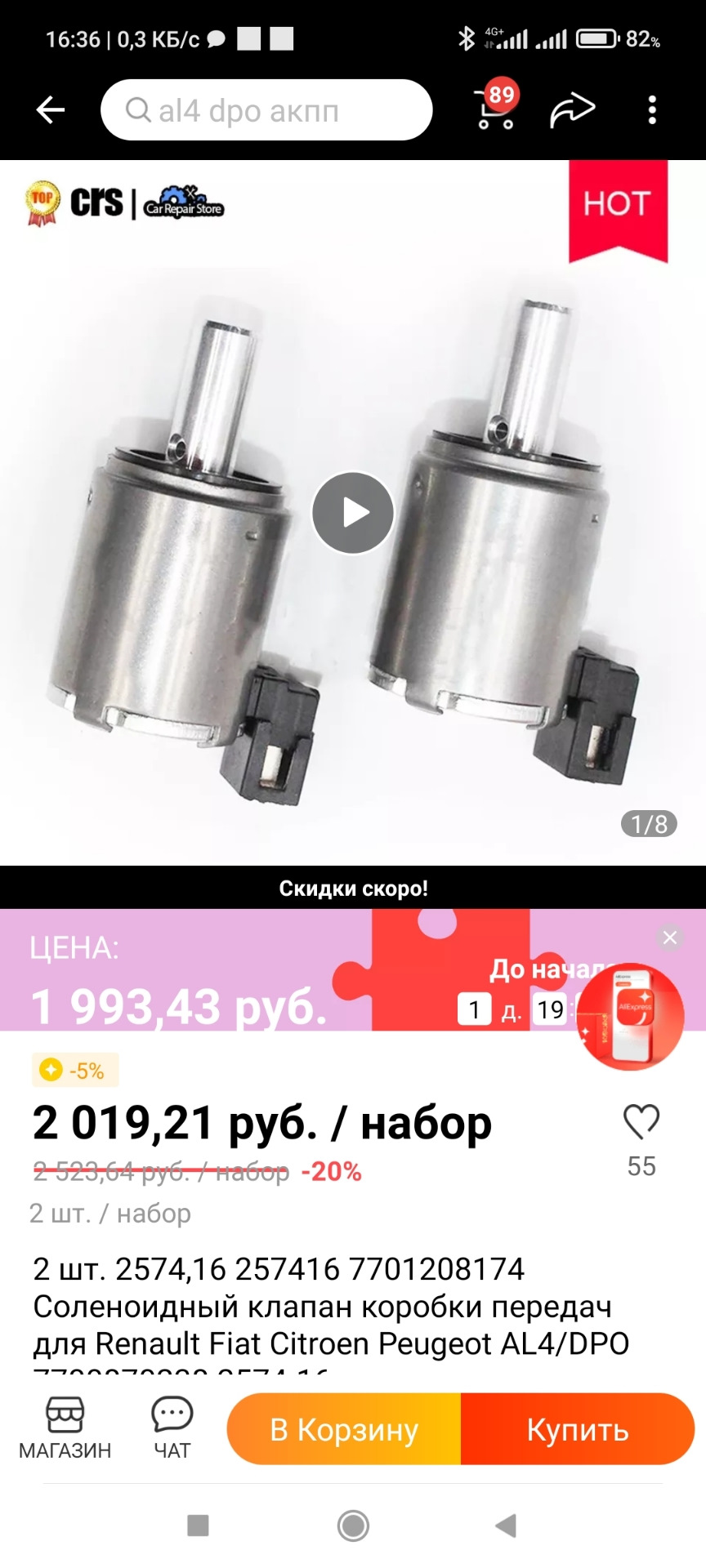
Task: Share this product listing
Action: [572, 110]
